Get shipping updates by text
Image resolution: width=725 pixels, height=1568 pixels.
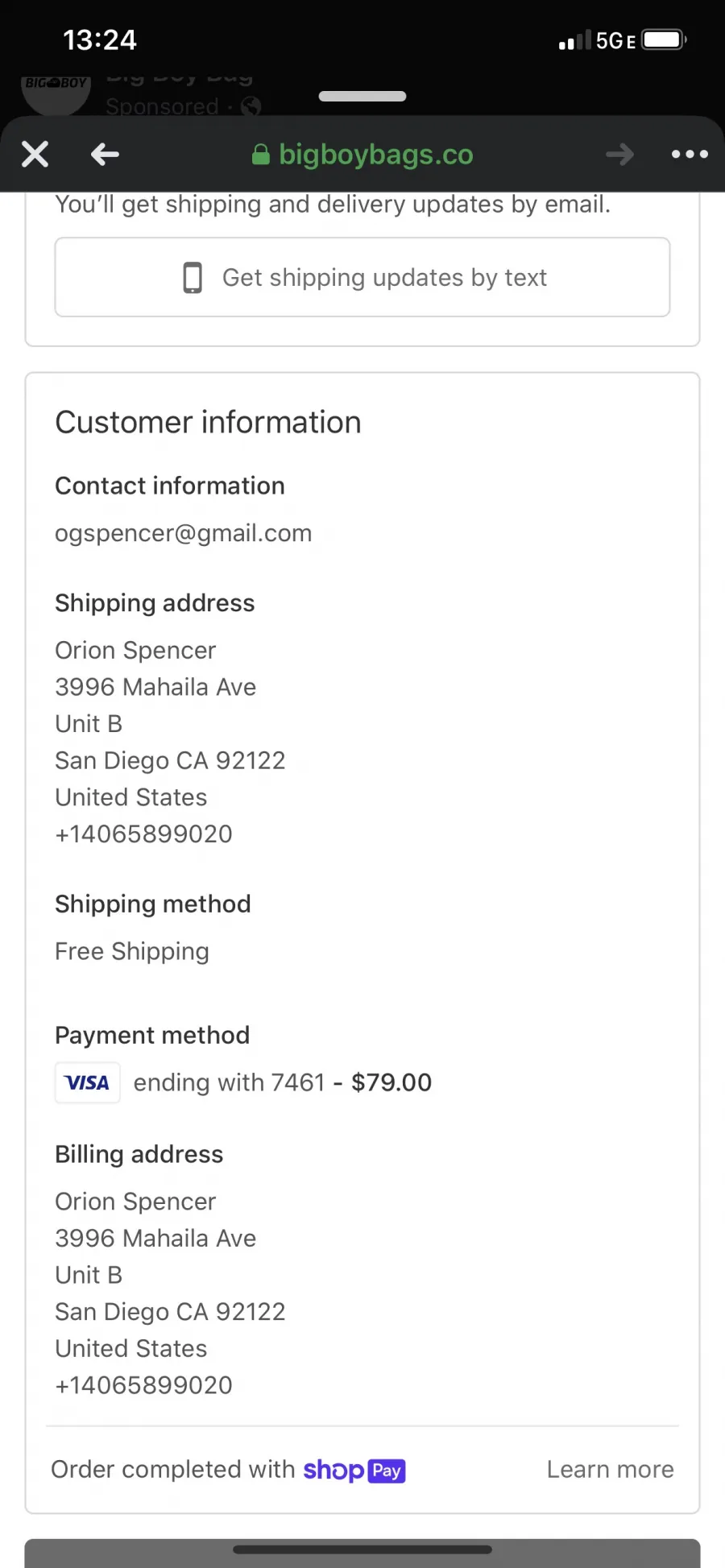[362, 277]
